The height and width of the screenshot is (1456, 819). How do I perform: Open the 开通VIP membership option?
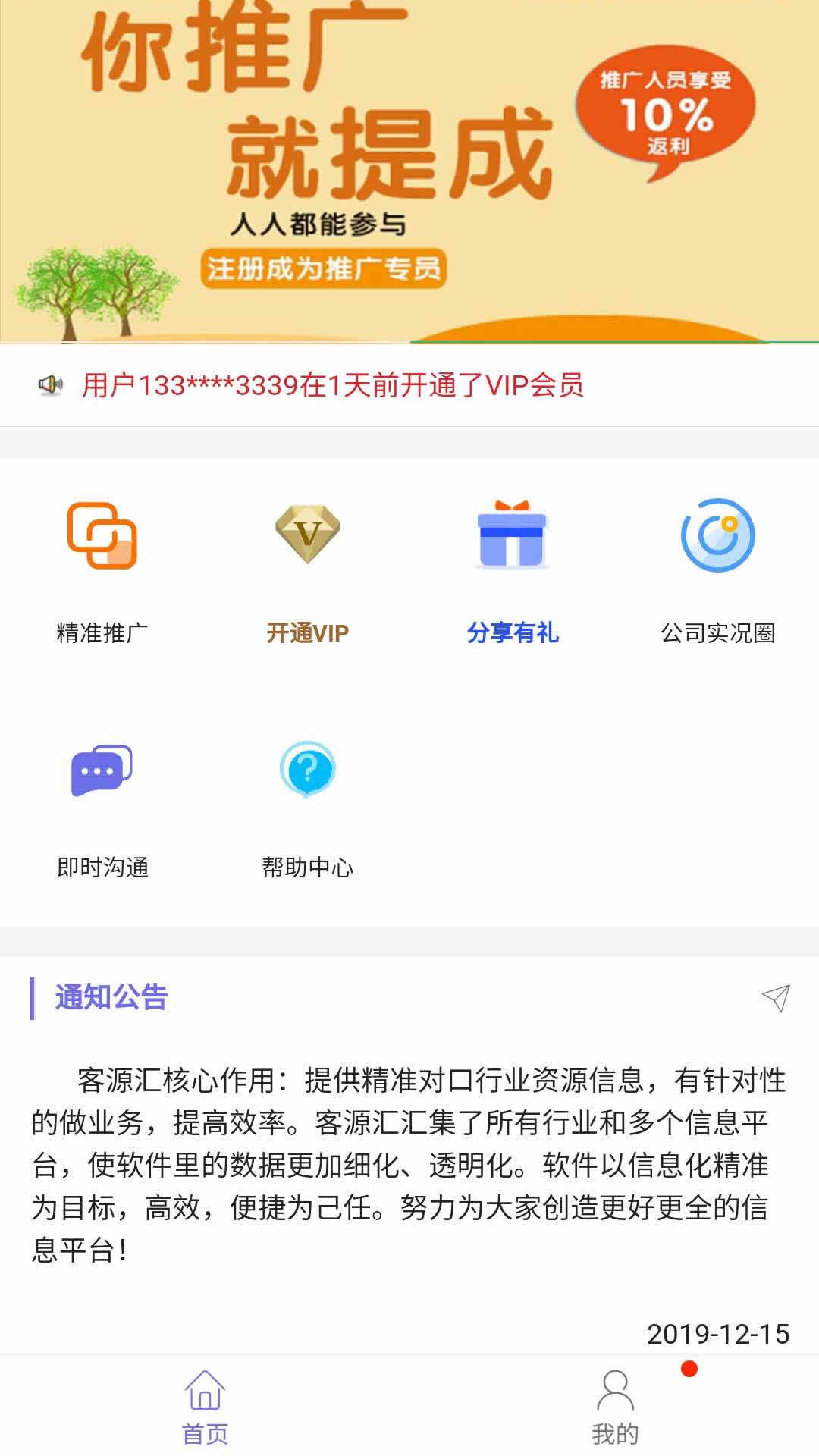307,569
